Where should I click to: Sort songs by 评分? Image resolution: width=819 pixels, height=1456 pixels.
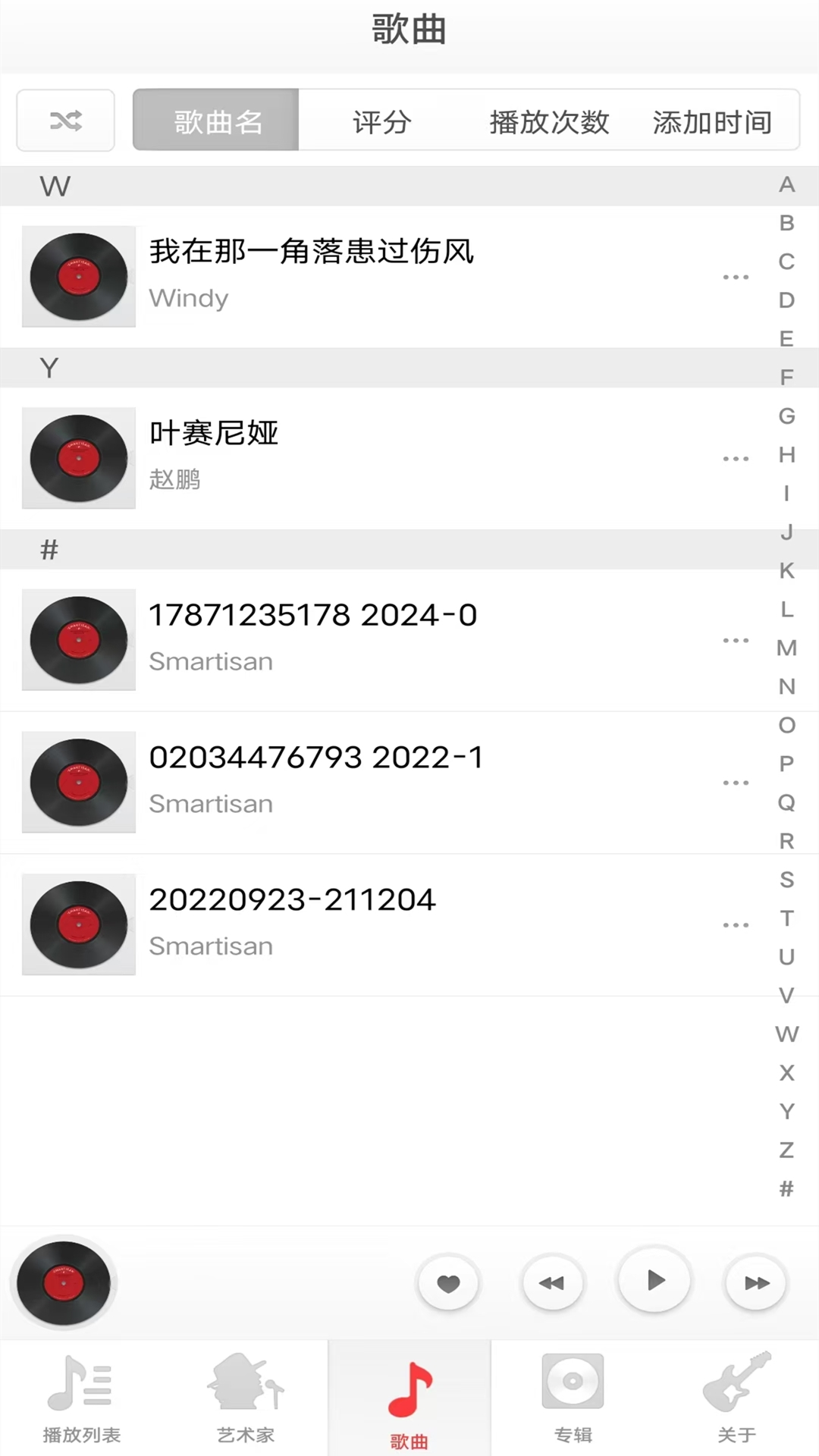[x=381, y=121]
